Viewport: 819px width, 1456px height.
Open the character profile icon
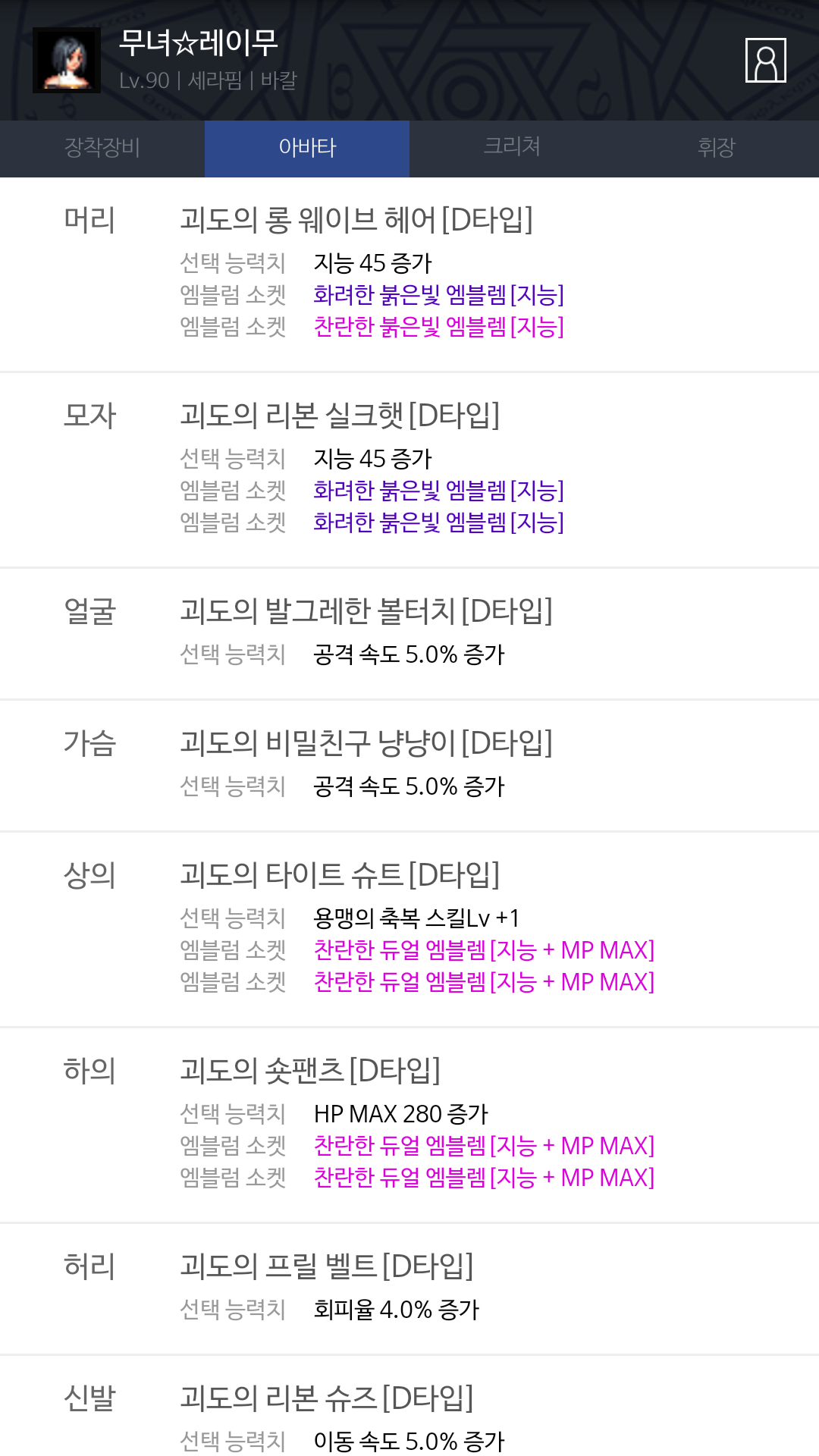pos(765,60)
